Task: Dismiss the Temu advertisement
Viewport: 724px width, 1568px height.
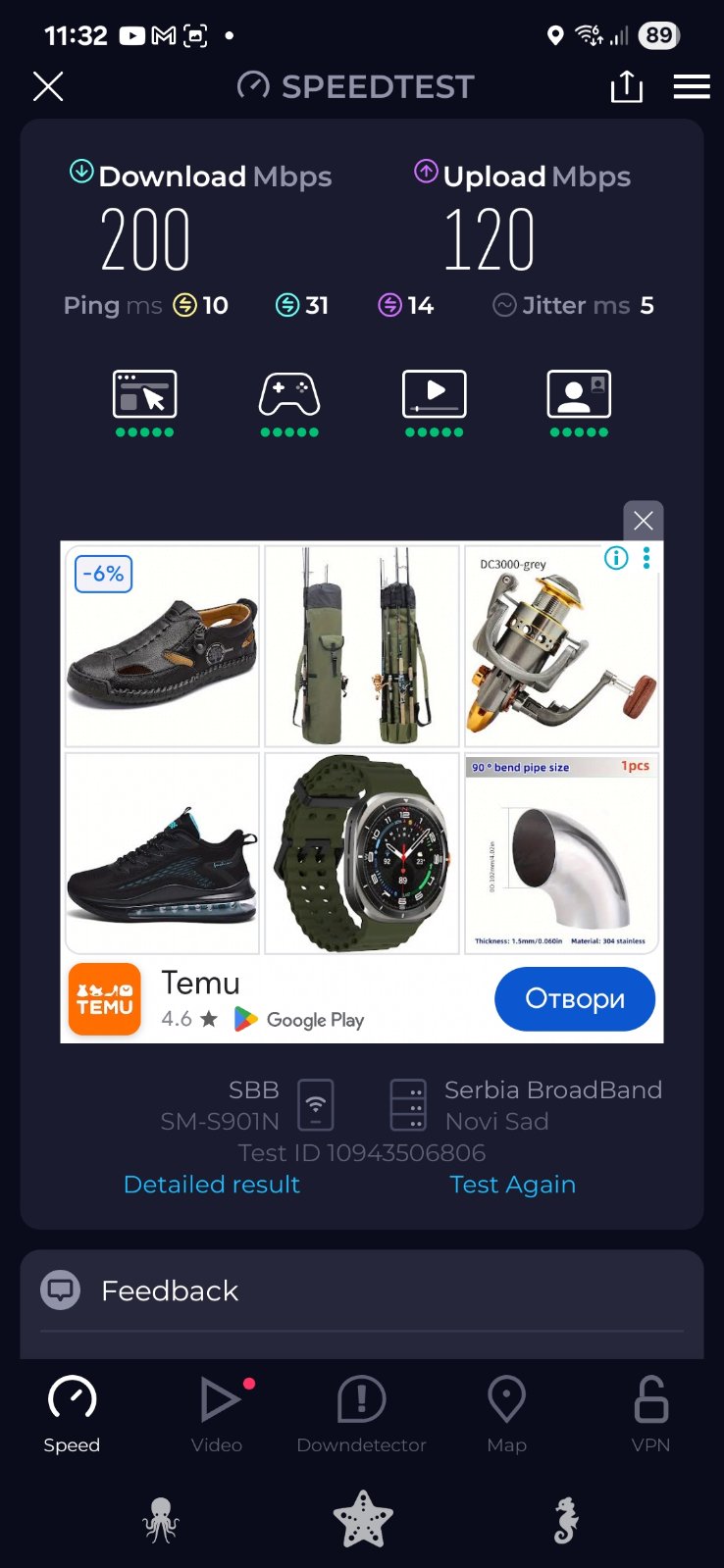Action: [644, 521]
